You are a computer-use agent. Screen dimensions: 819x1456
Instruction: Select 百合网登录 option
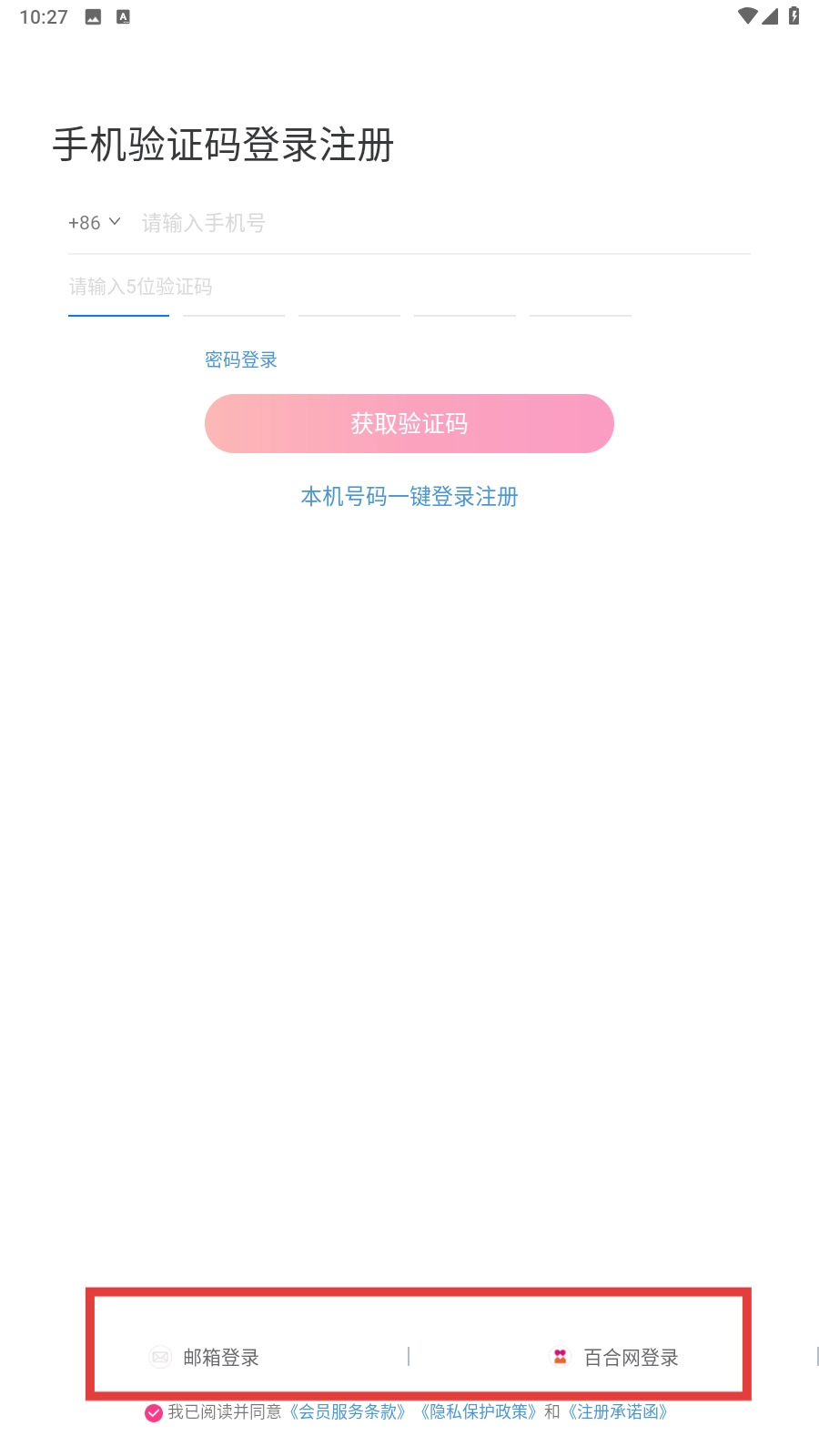(616, 1358)
